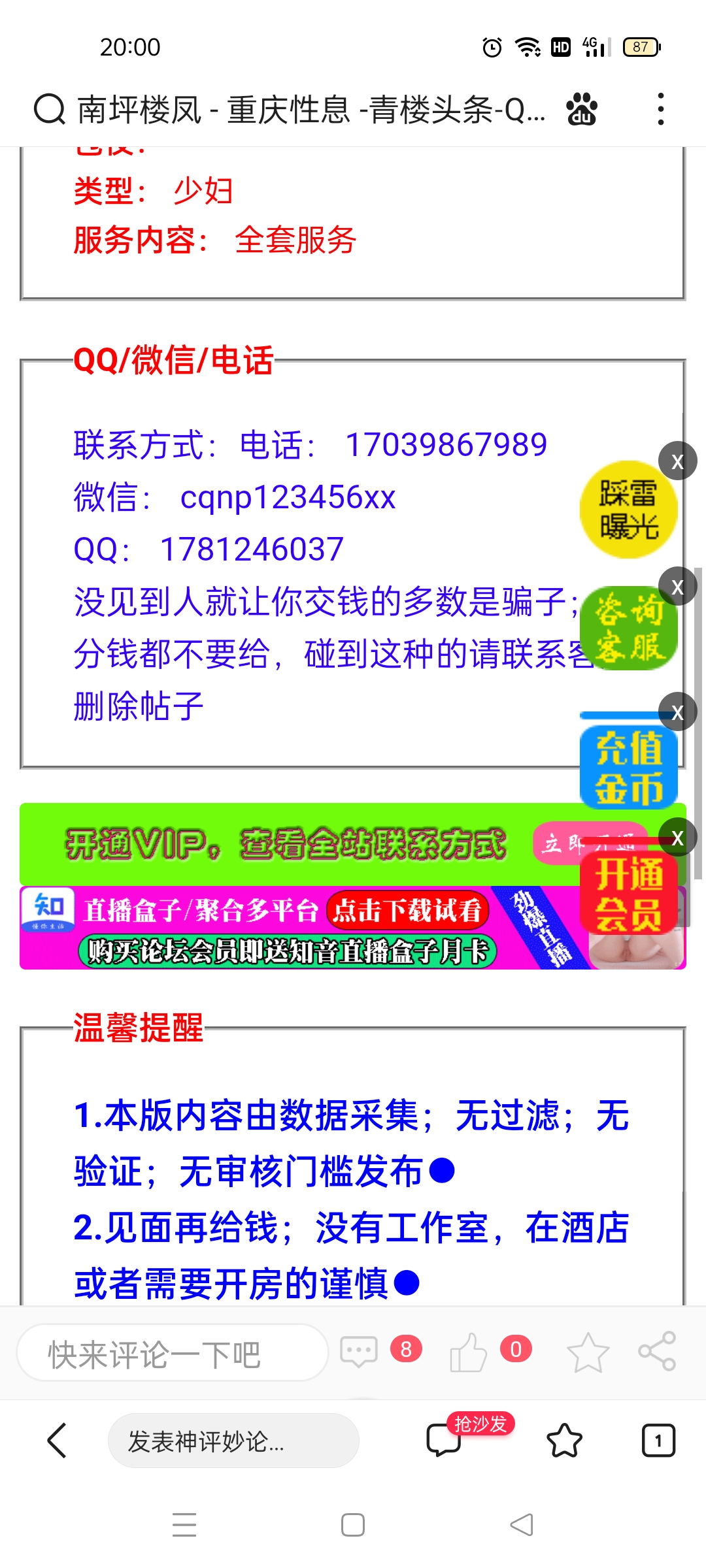
Task: Open 咨询客服 customer service bubble
Action: click(628, 629)
